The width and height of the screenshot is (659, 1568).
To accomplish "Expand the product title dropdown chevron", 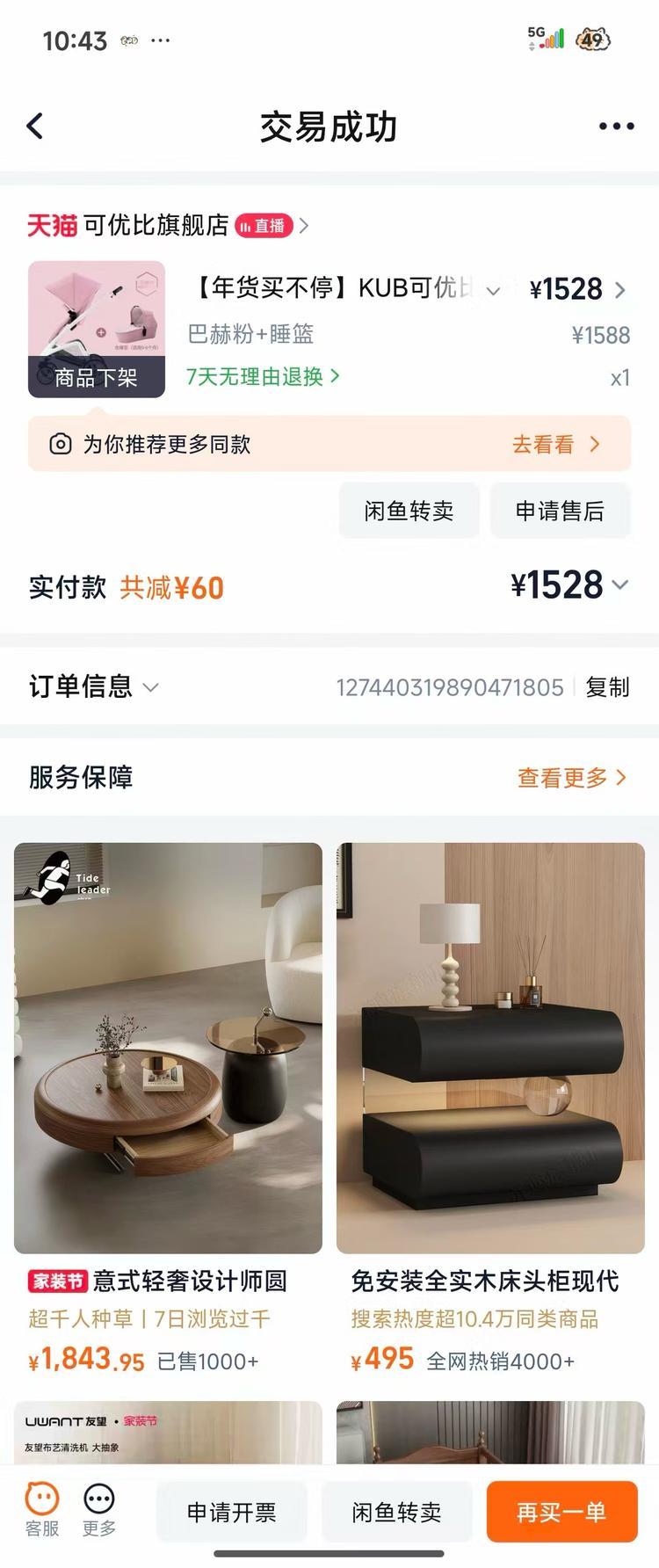I will 493,290.
